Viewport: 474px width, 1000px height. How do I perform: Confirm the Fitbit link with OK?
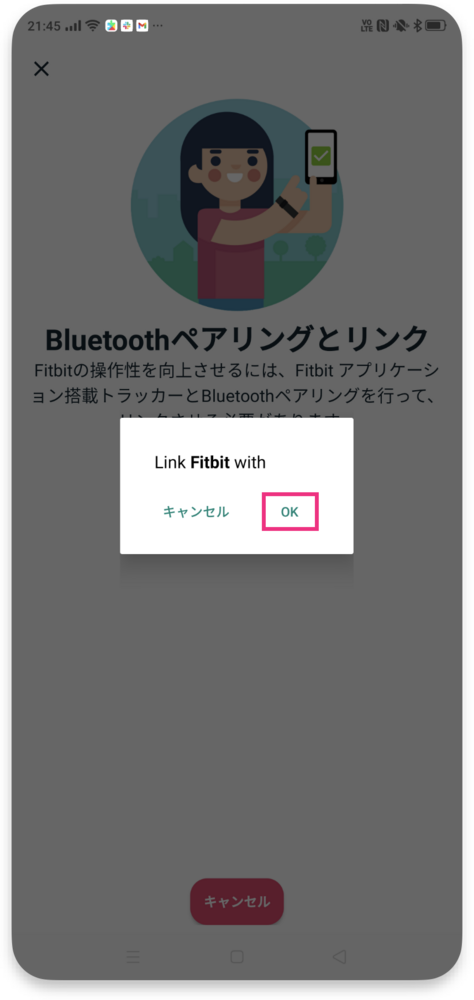point(290,511)
